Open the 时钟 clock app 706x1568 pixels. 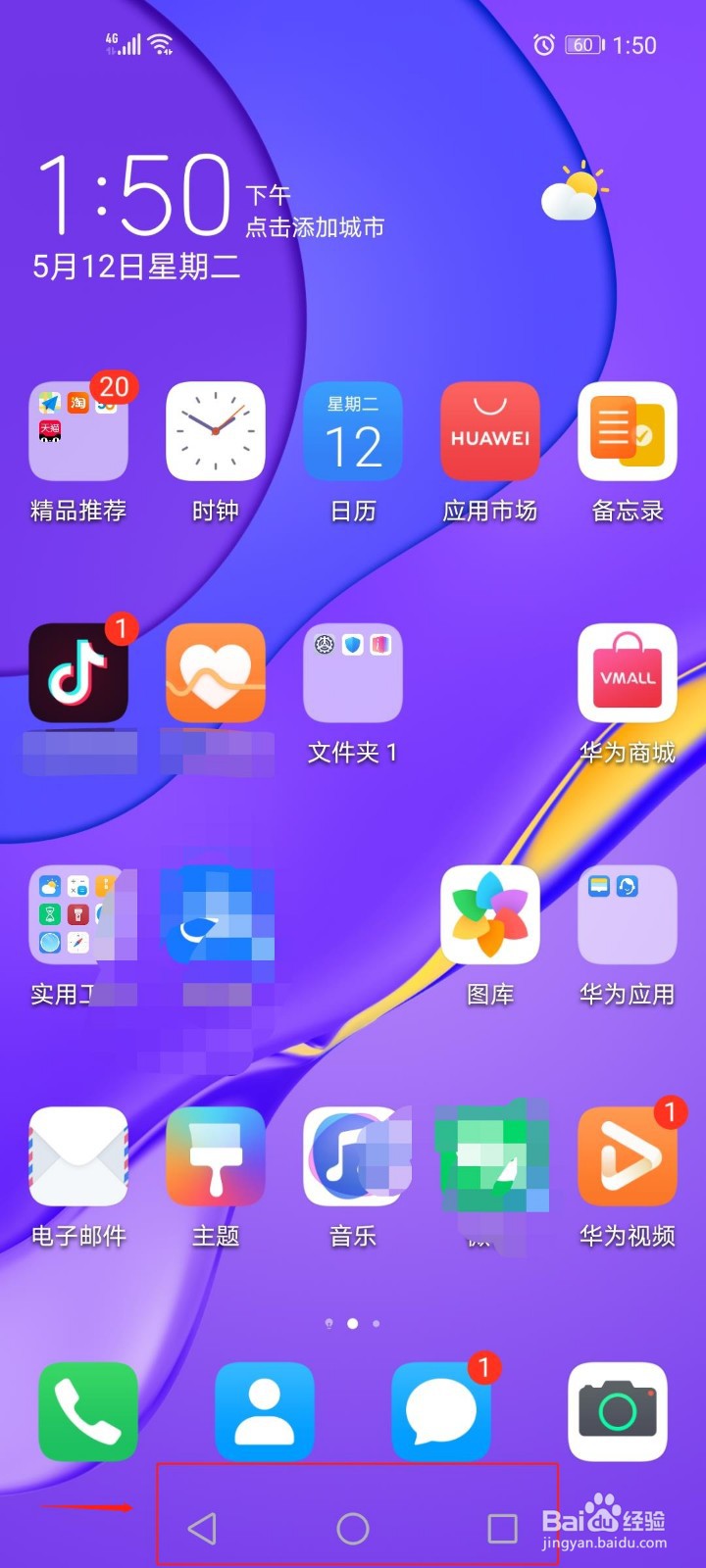click(216, 431)
